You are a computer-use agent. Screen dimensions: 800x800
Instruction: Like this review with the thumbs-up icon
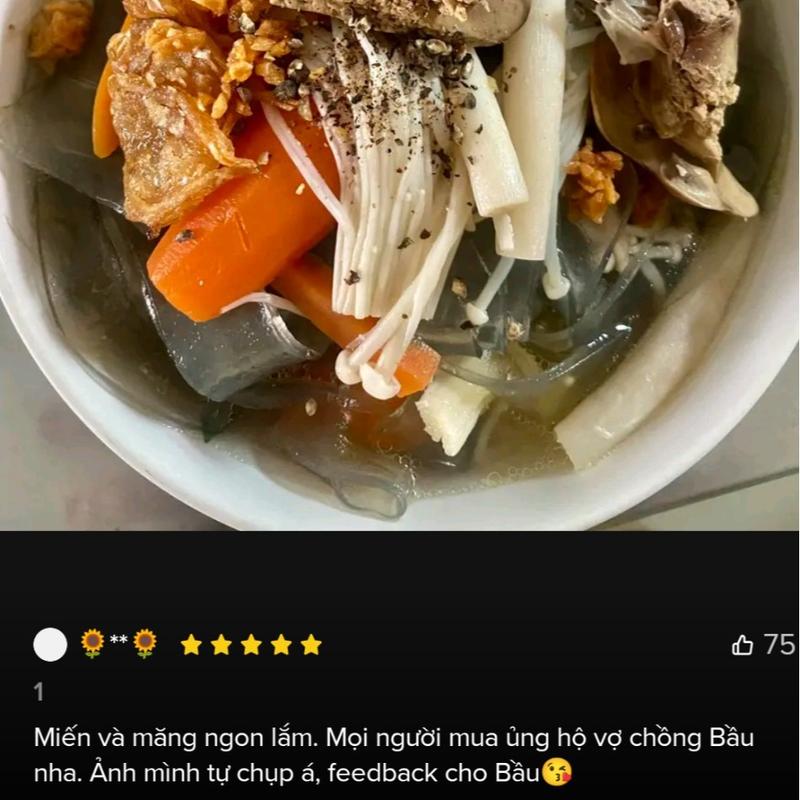[742, 645]
